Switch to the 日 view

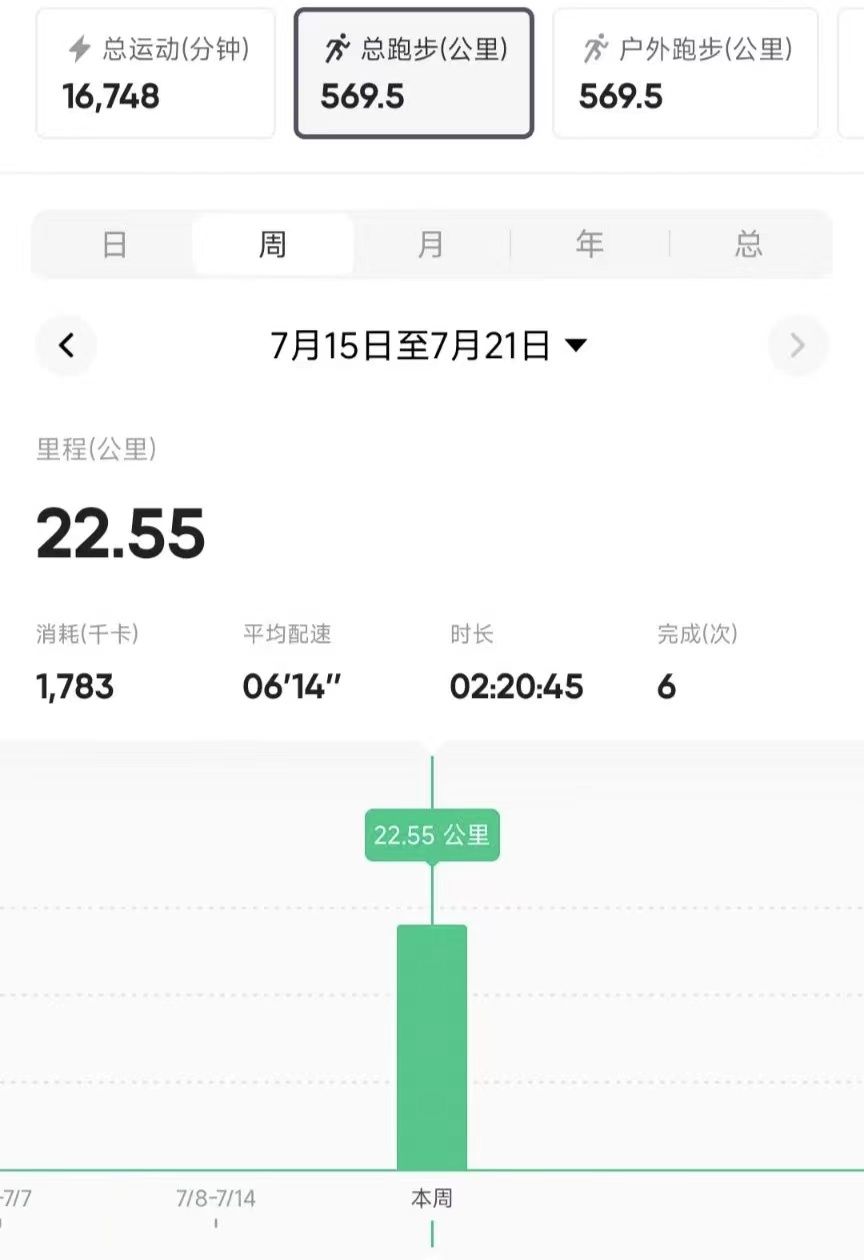coord(114,245)
